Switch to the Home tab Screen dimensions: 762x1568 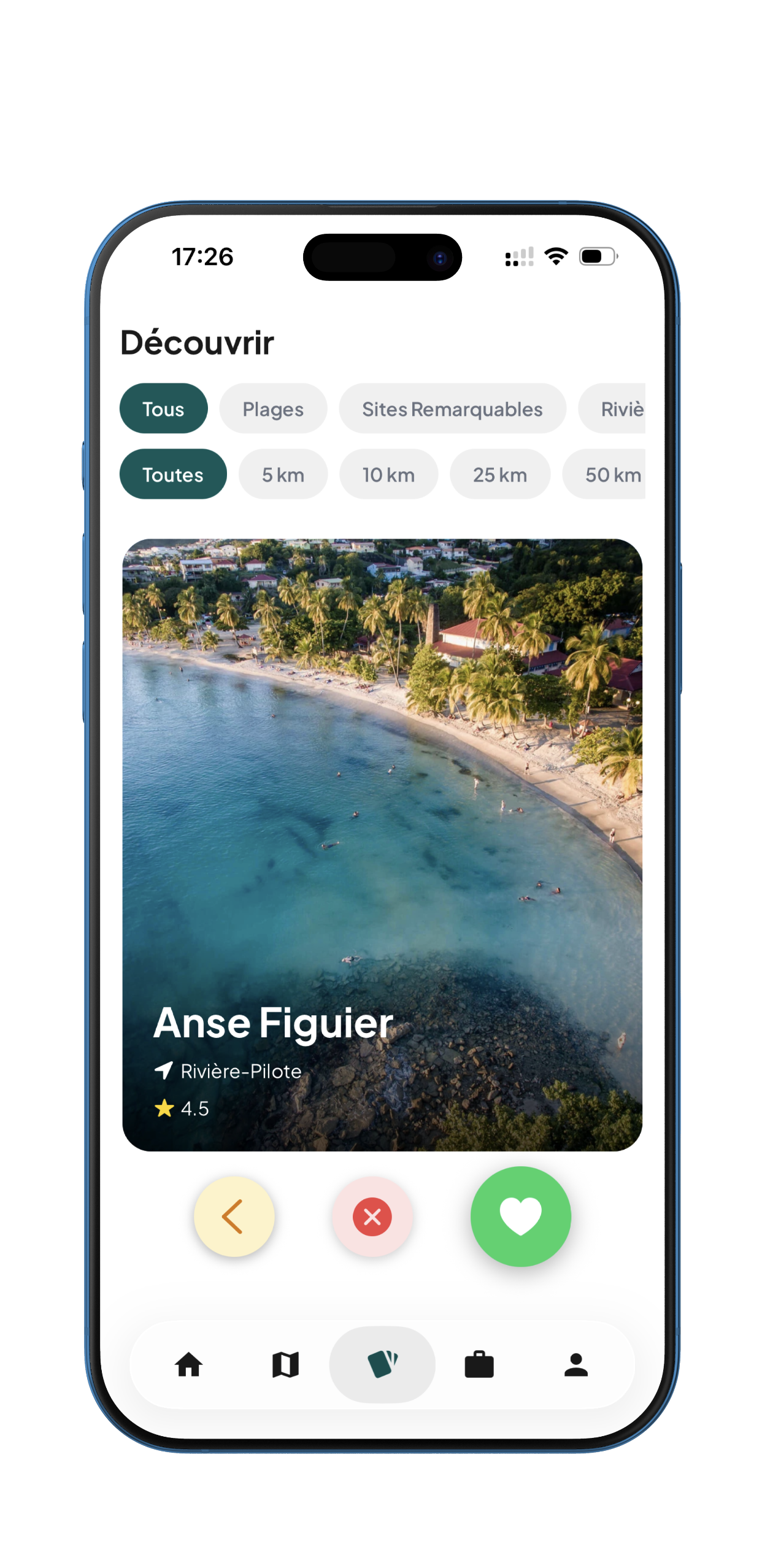pos(188,1365)
